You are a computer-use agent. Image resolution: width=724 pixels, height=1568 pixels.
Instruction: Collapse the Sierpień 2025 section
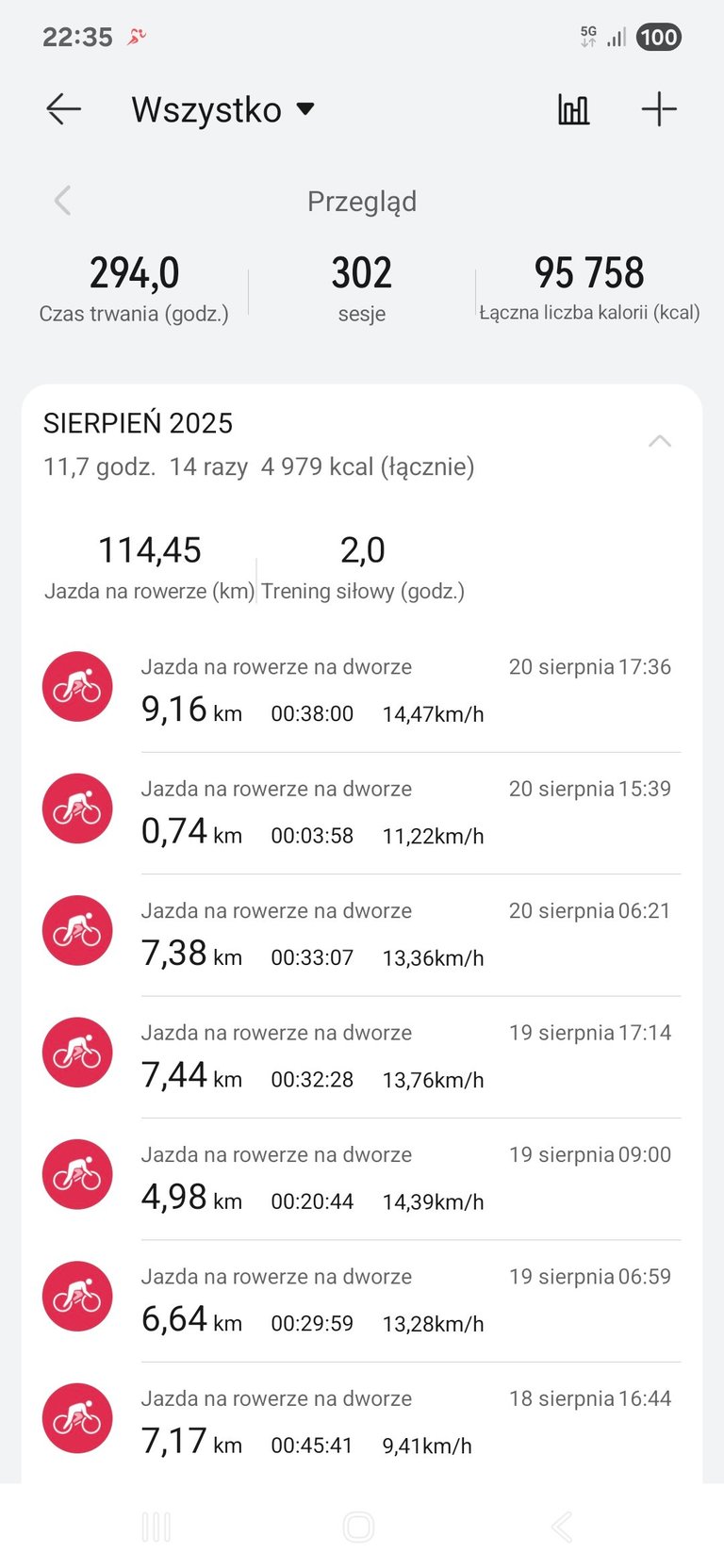coord(660,441)
